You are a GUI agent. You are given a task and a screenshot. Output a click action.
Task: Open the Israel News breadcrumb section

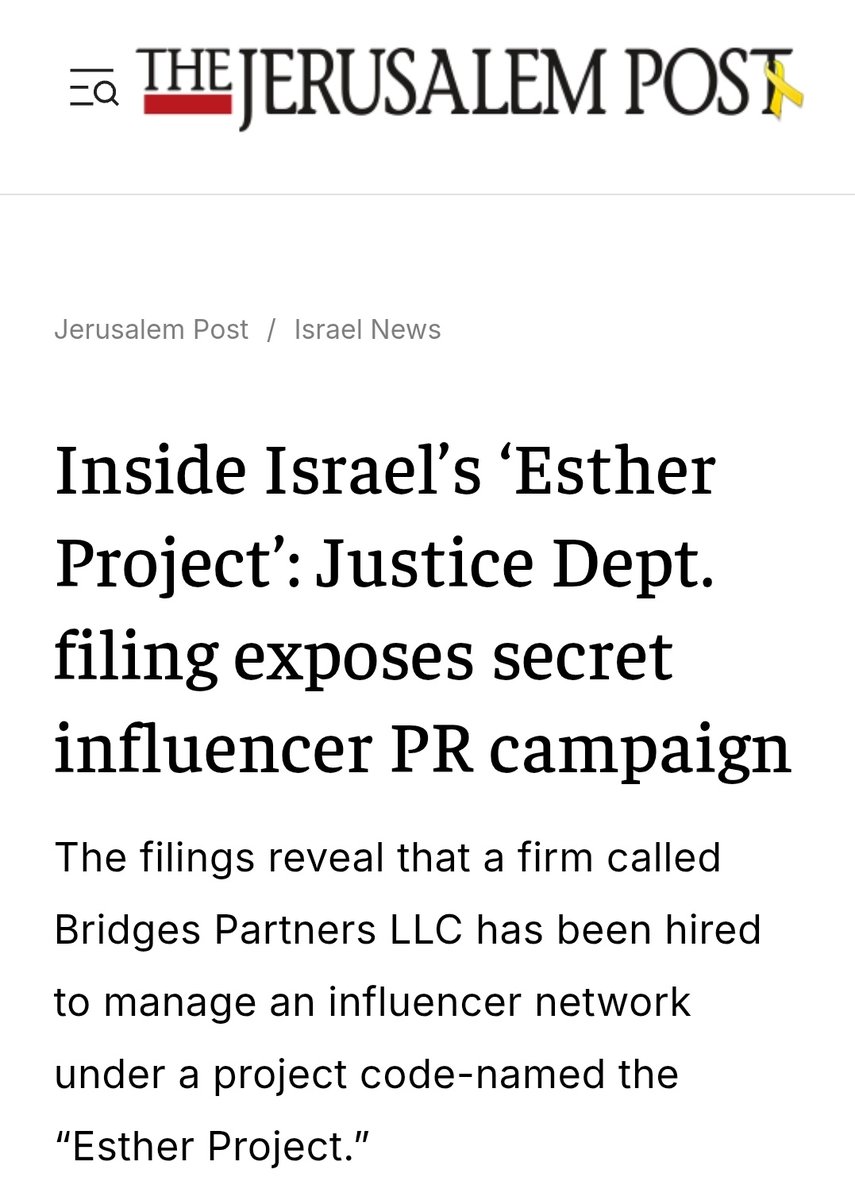(x=367, y=330)
